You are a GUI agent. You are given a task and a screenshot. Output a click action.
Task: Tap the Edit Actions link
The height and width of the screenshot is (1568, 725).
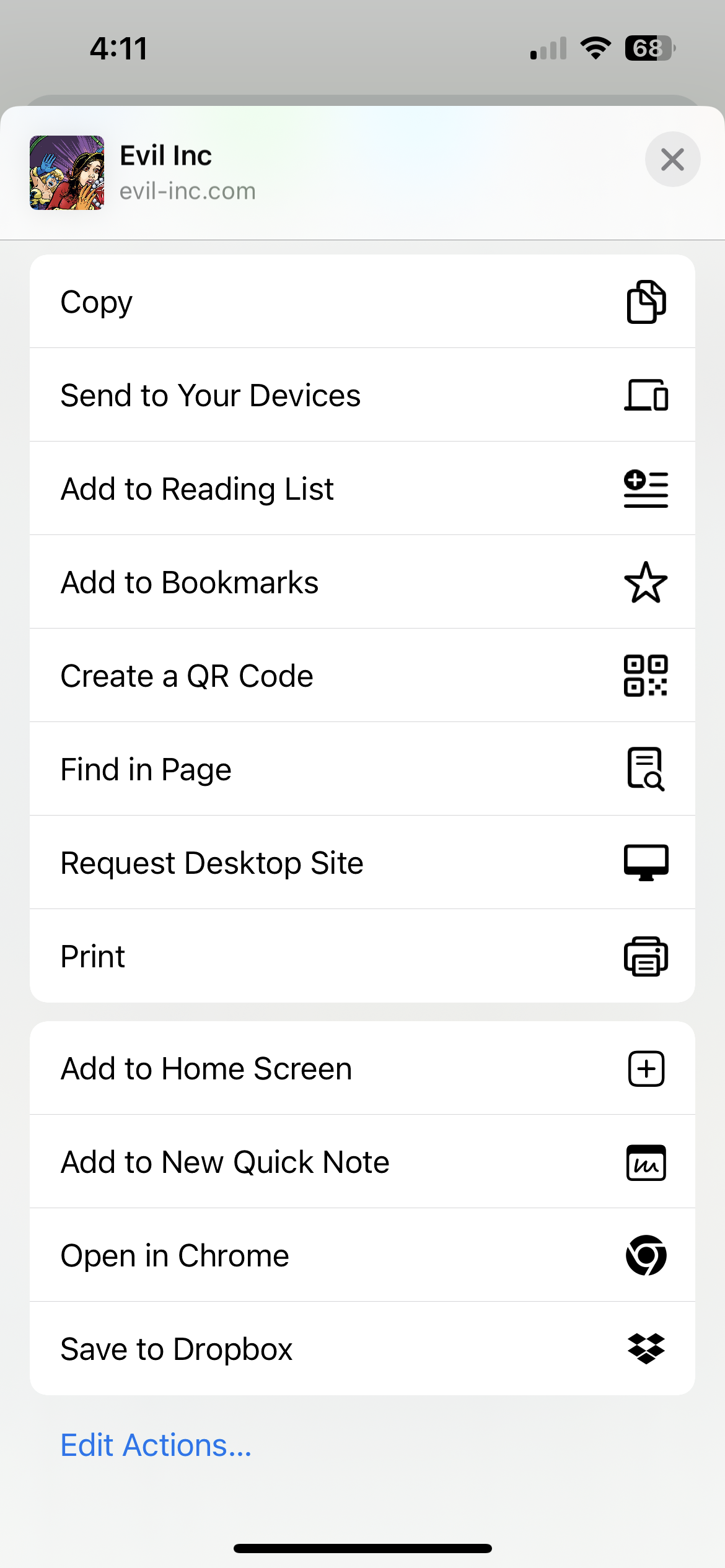156,1445
